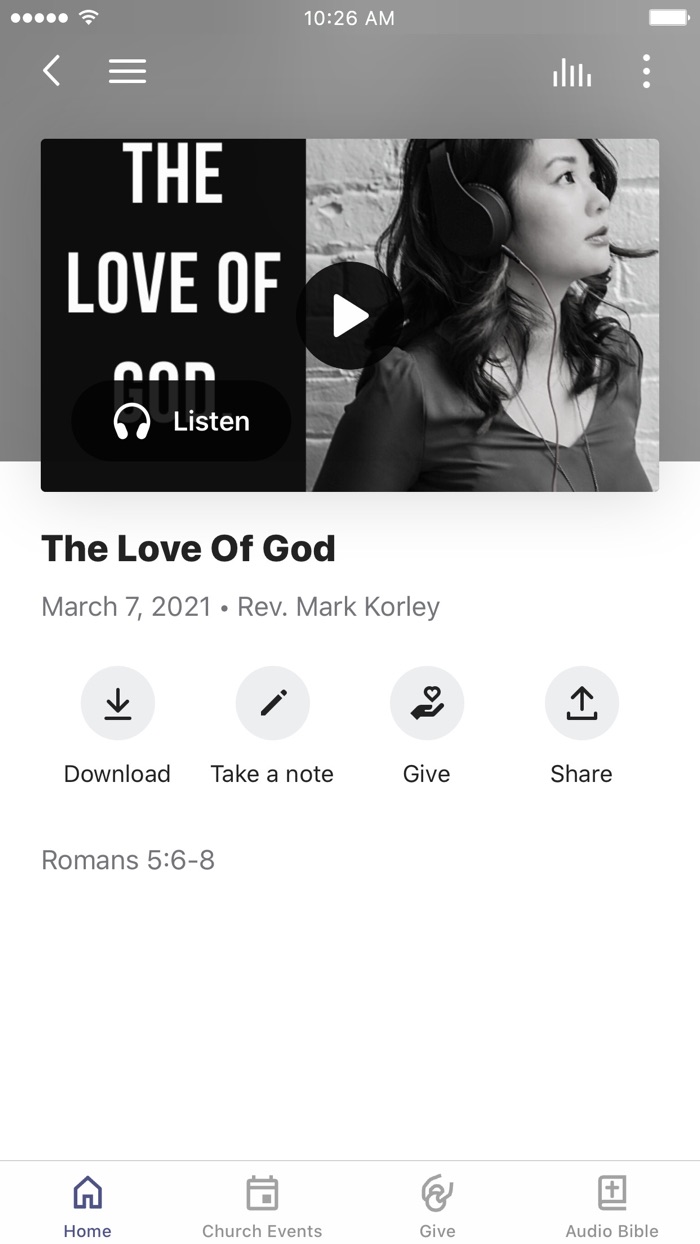Share this sermon
The height and width of the screenshot is (1244, 700).
[x=581, y=704]
